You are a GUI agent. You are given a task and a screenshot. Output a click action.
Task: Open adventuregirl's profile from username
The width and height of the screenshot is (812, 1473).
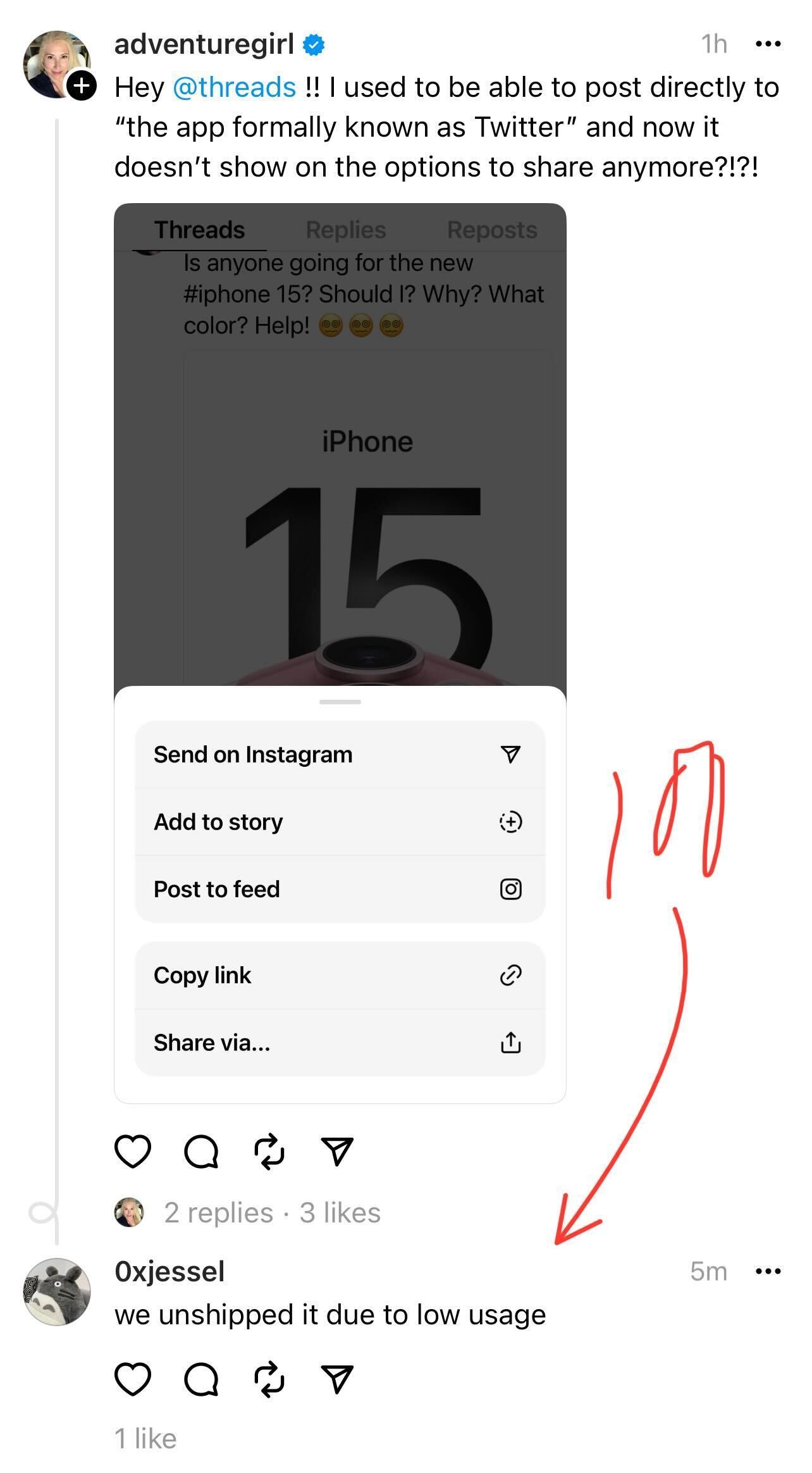(204, 44)
